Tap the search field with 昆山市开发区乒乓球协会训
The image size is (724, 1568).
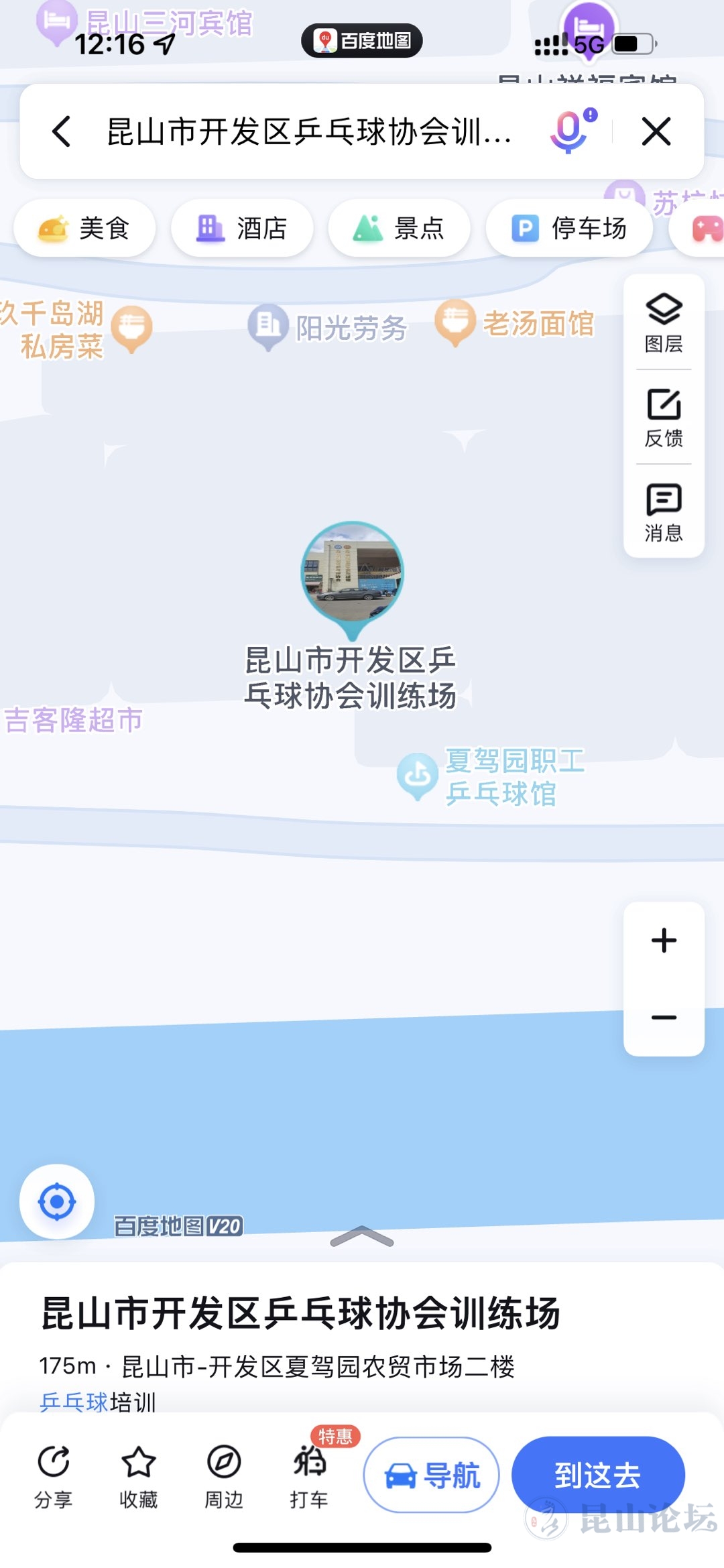pyautogui.click(x=308, y=131)
